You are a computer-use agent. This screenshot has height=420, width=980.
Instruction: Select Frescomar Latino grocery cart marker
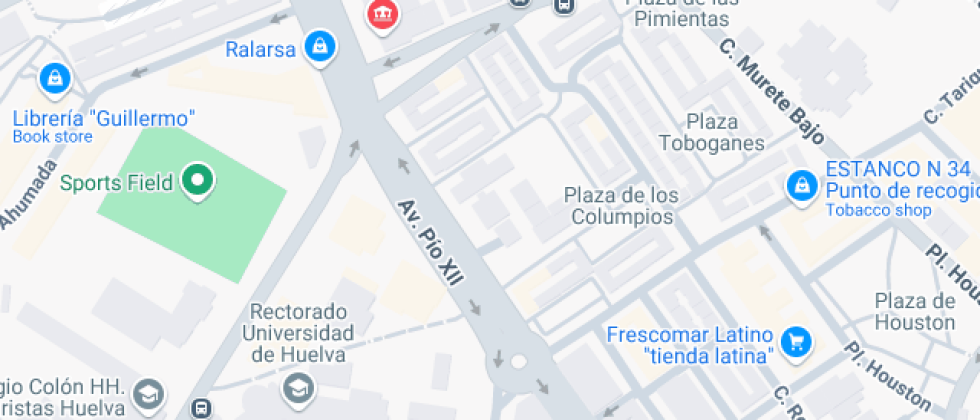[797, 342]
